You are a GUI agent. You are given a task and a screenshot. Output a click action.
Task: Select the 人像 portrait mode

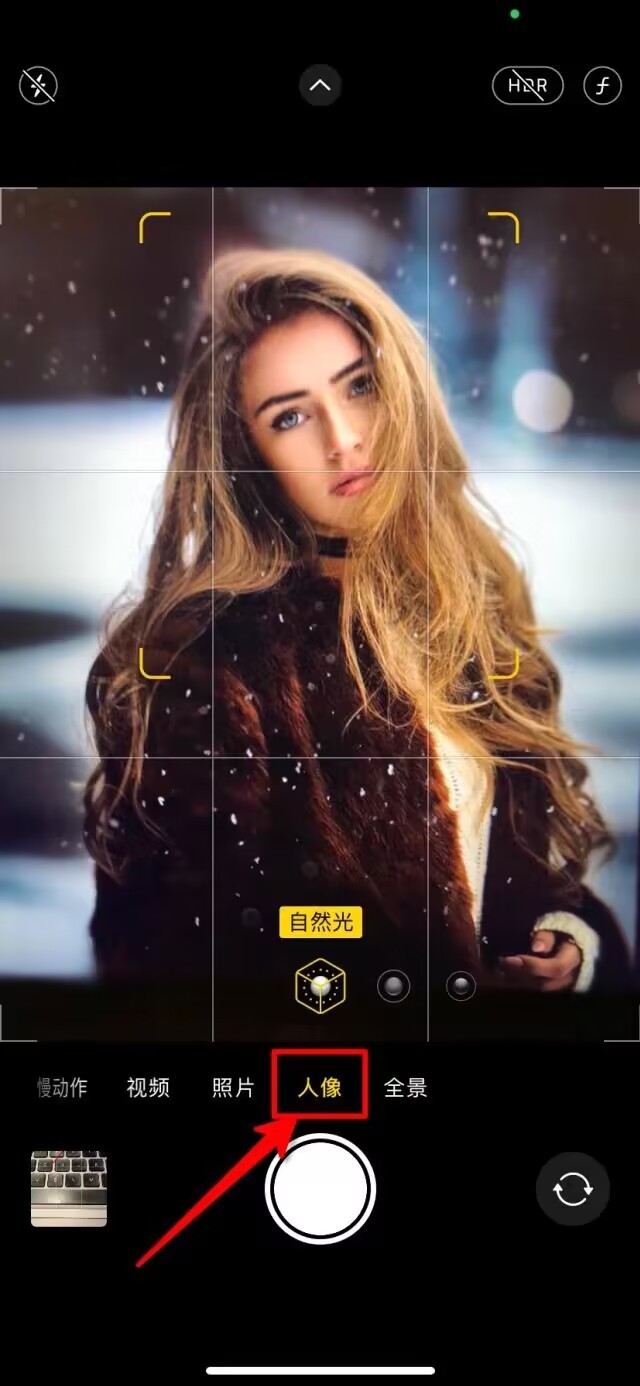tap(320, 1088)
